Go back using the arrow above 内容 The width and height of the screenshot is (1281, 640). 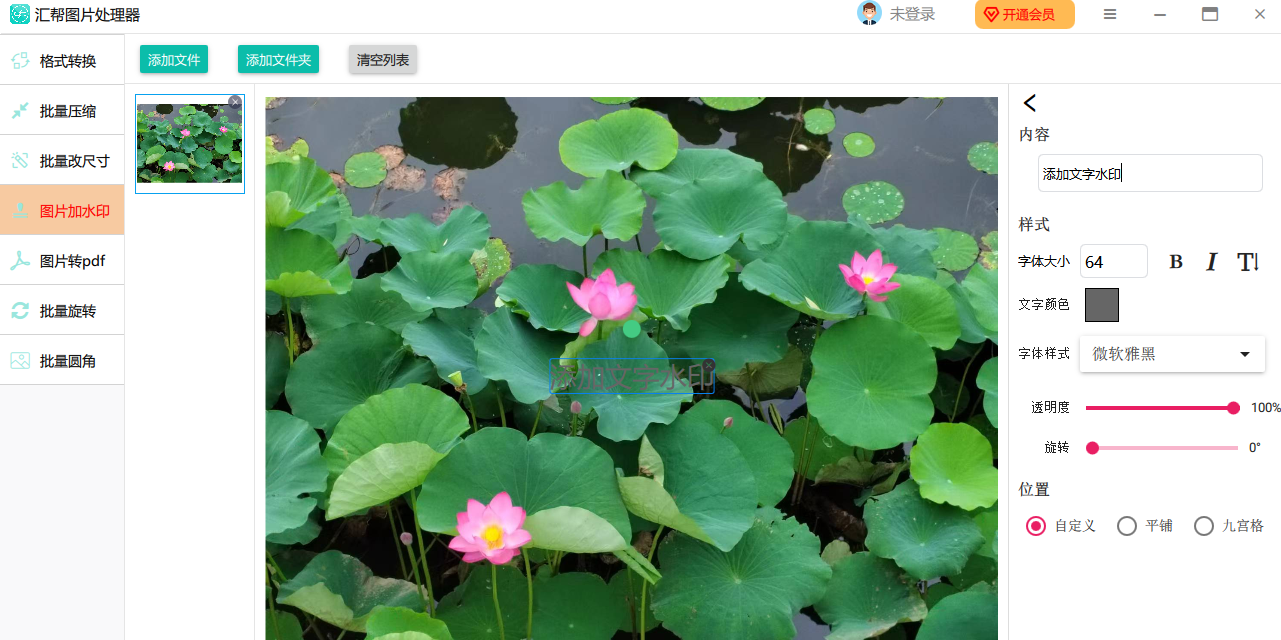pyautogui.click(x=1030, y=103)
